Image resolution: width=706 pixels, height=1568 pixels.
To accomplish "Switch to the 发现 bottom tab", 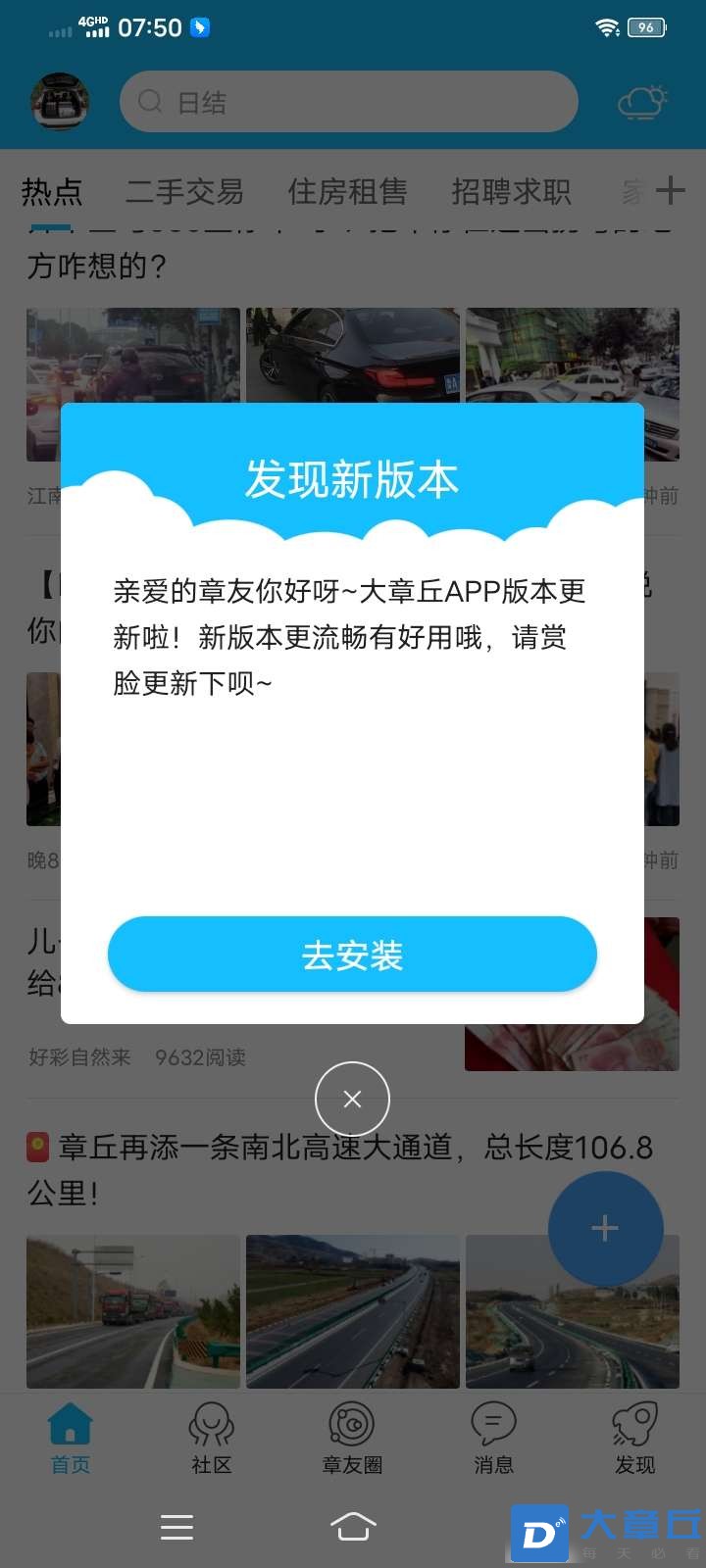I will coord(634,1438).
